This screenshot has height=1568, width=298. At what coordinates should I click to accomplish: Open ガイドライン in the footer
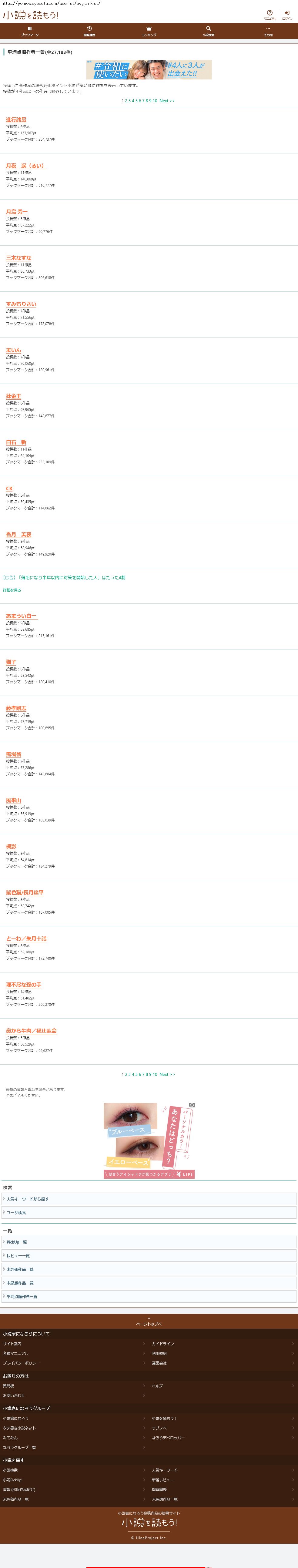click(163, 1344)
